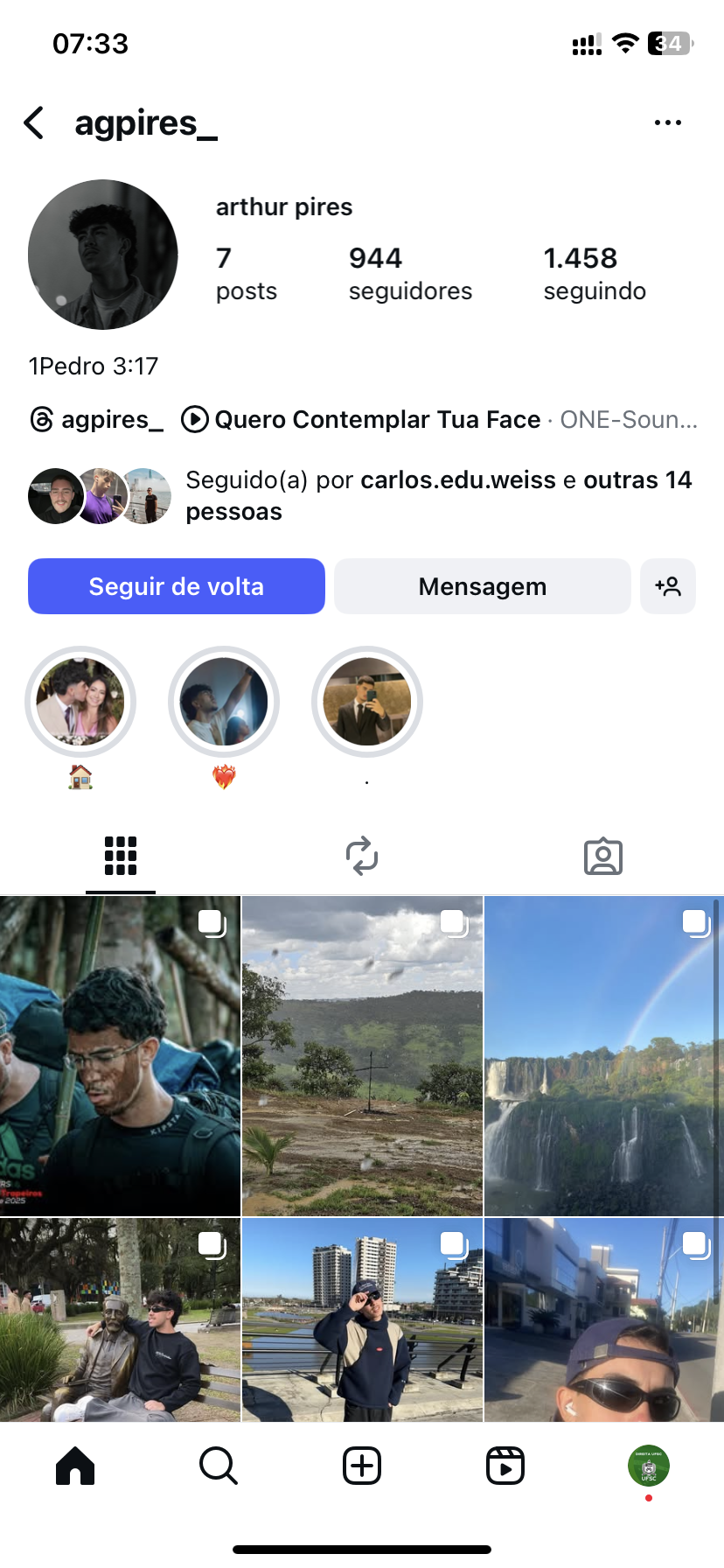The height and width of the screenshot is (1568, 724).
Task: Send a message via Mensagem button
Action: pyautogui.click(x=482, y=586)
